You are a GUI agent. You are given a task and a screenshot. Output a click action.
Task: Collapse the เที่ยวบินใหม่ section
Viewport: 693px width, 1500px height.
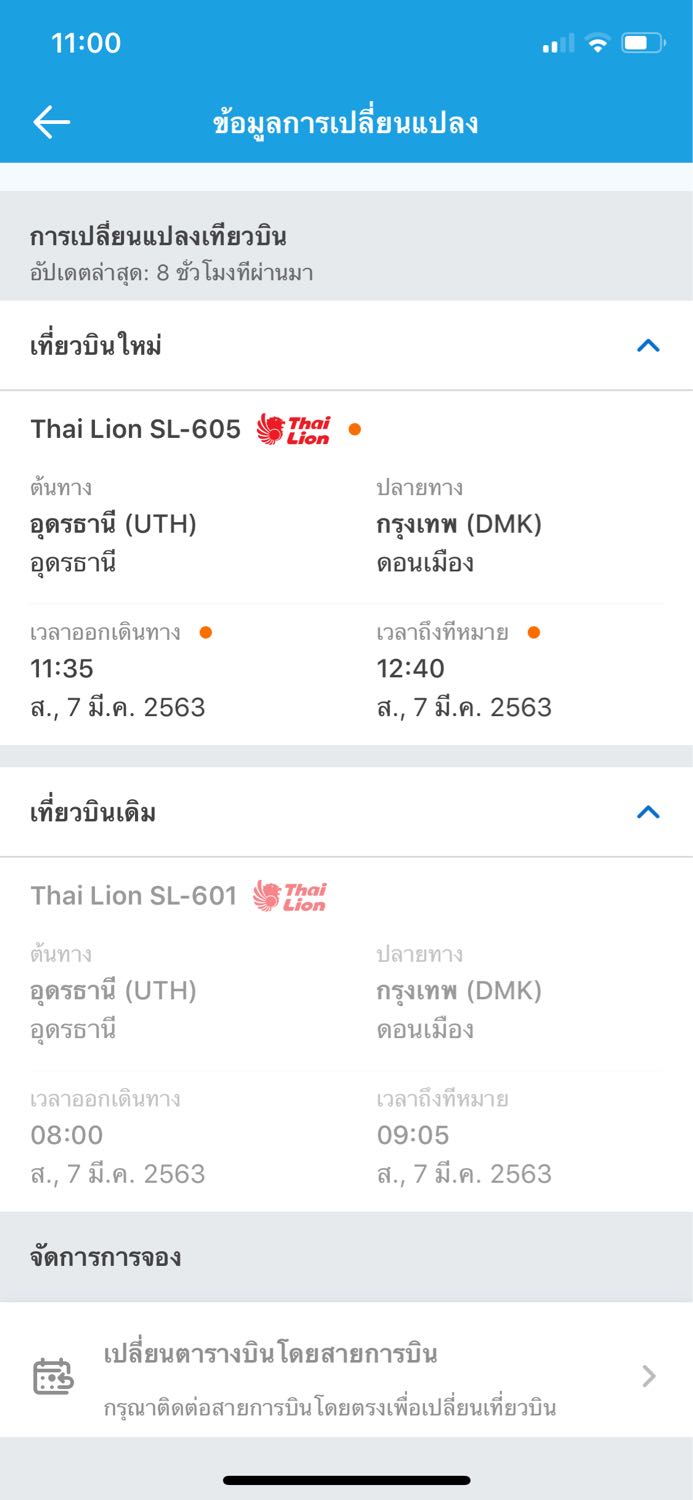pos(648,346)
